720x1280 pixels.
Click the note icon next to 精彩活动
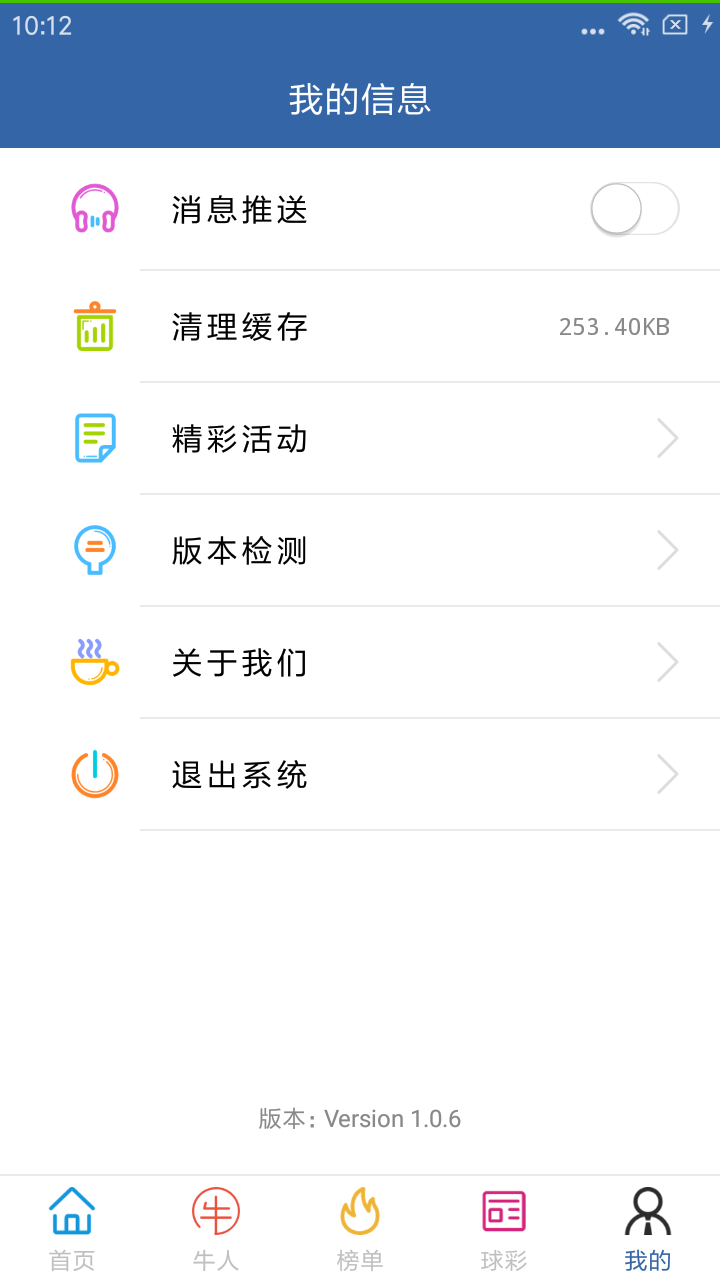(x=93, y=437)
